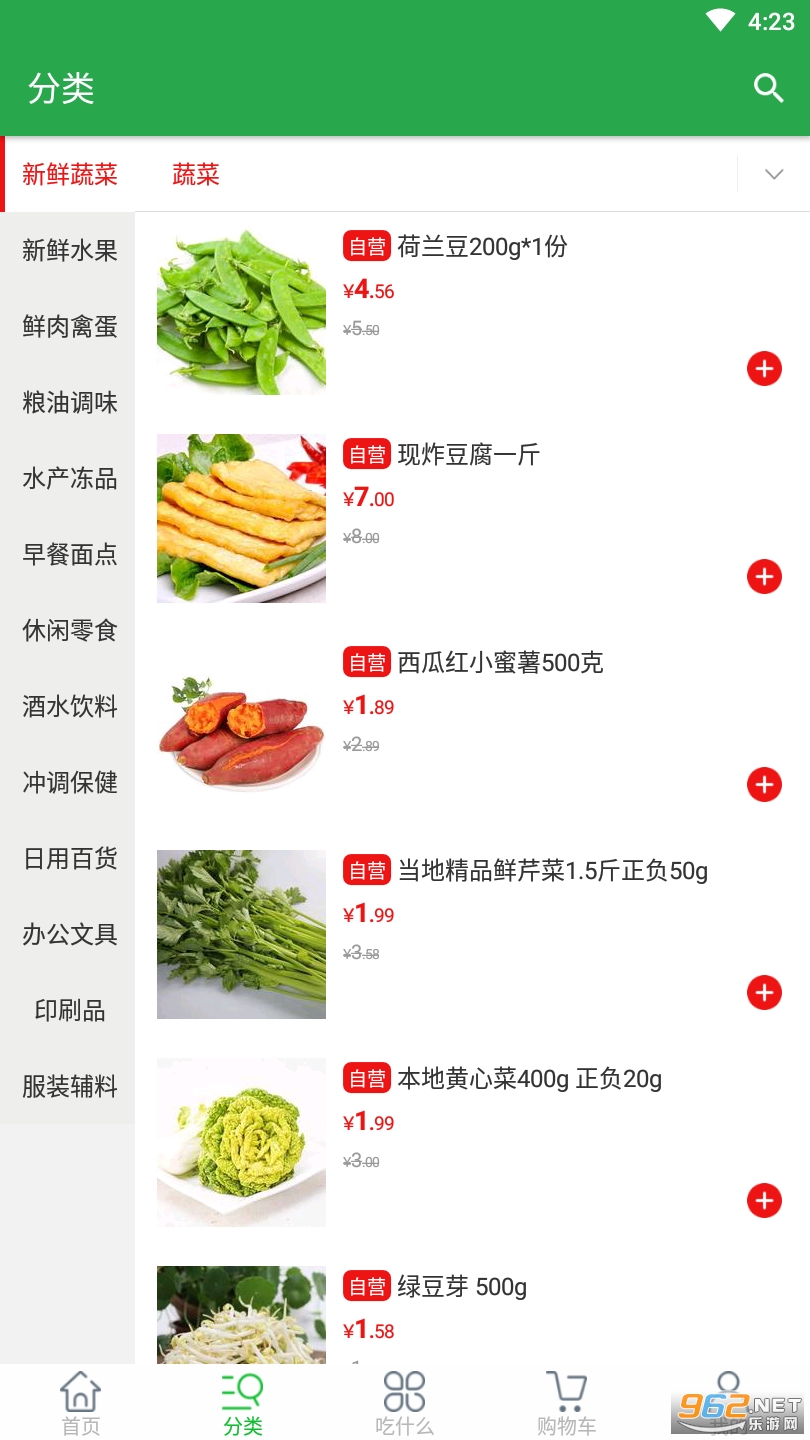The image size is (810, 1440).
Task: Add 荷兰豆200g to cart
Action: [764, 369]
